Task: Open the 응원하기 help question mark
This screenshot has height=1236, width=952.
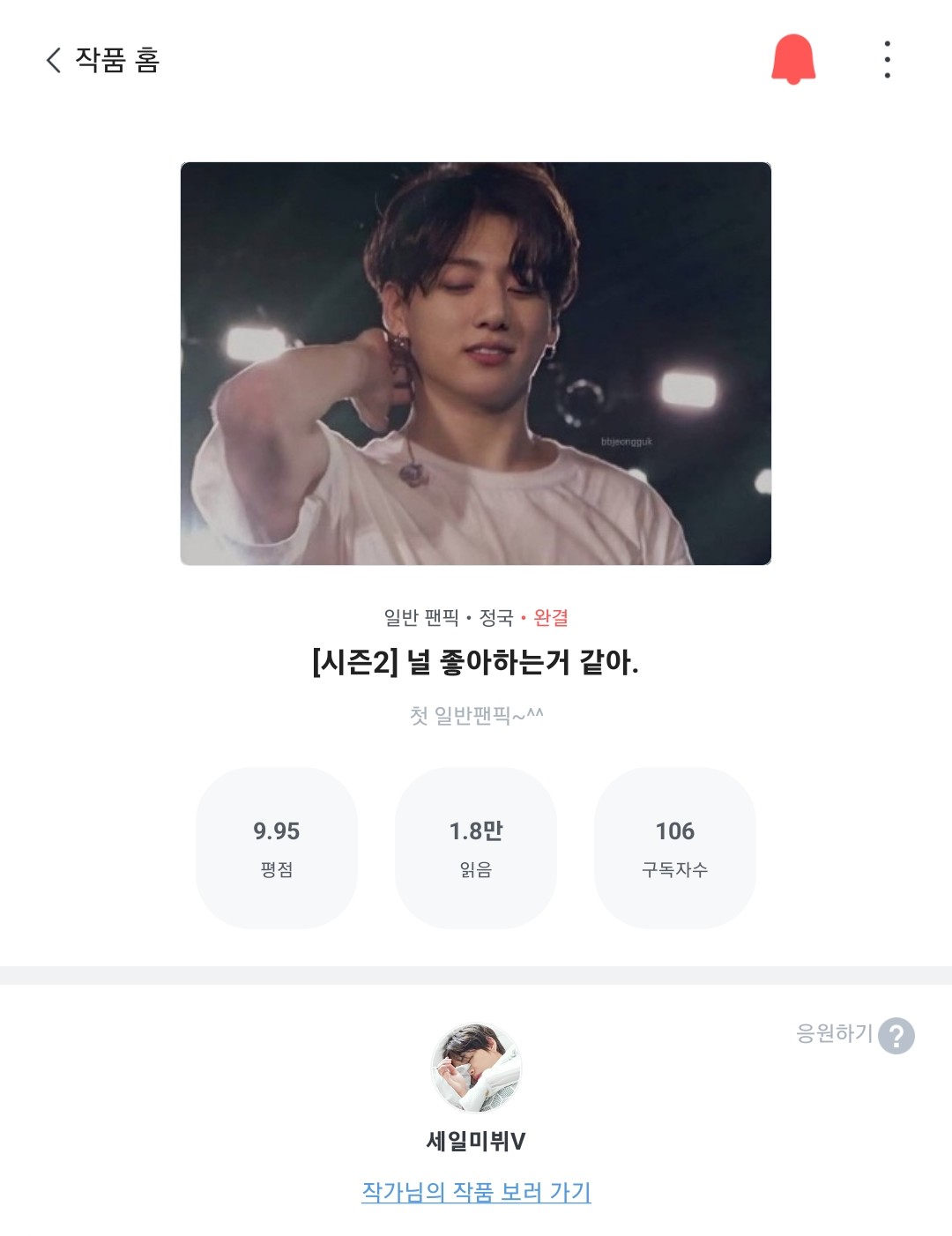Action: coord(896,1035)
